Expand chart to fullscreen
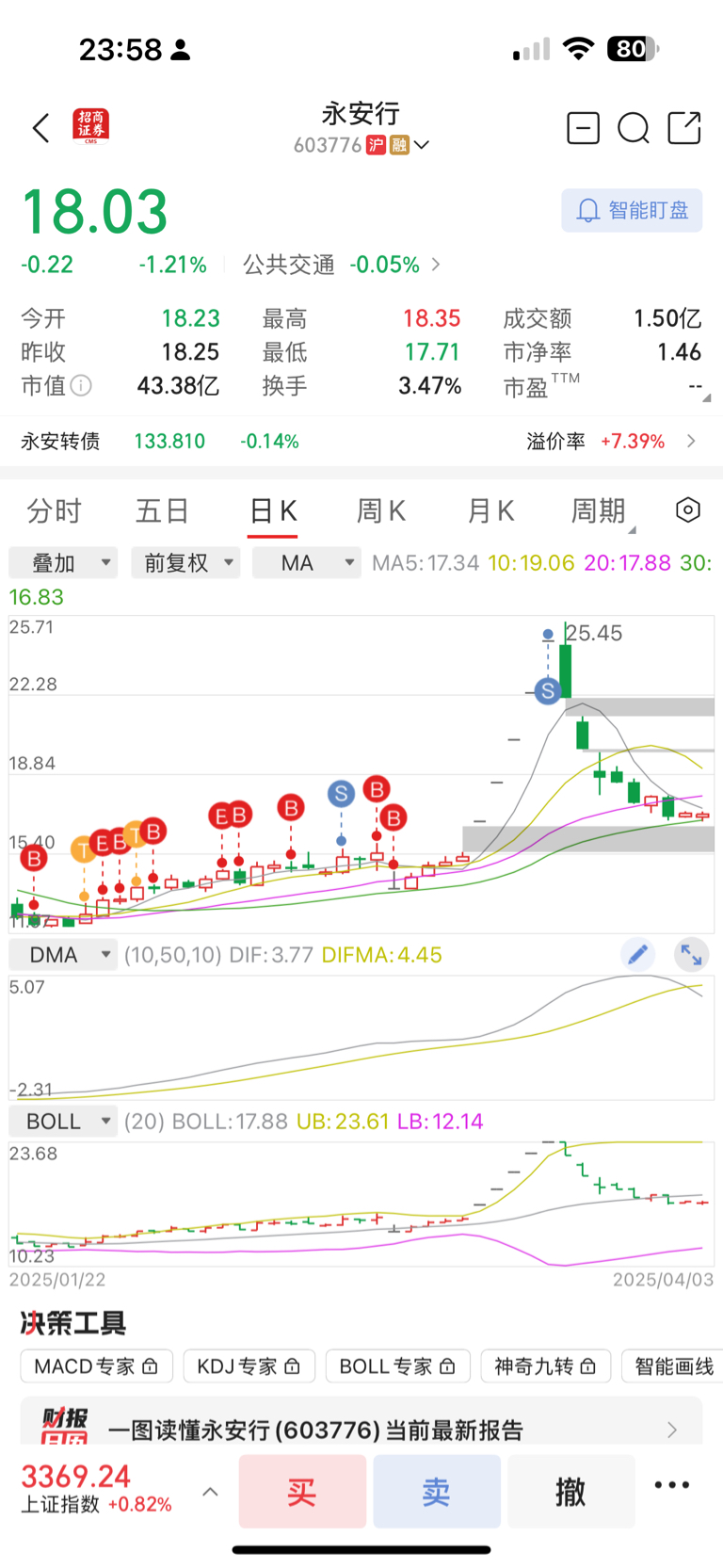The width and height of the screenshot is (723, 1568). point(692,955)
